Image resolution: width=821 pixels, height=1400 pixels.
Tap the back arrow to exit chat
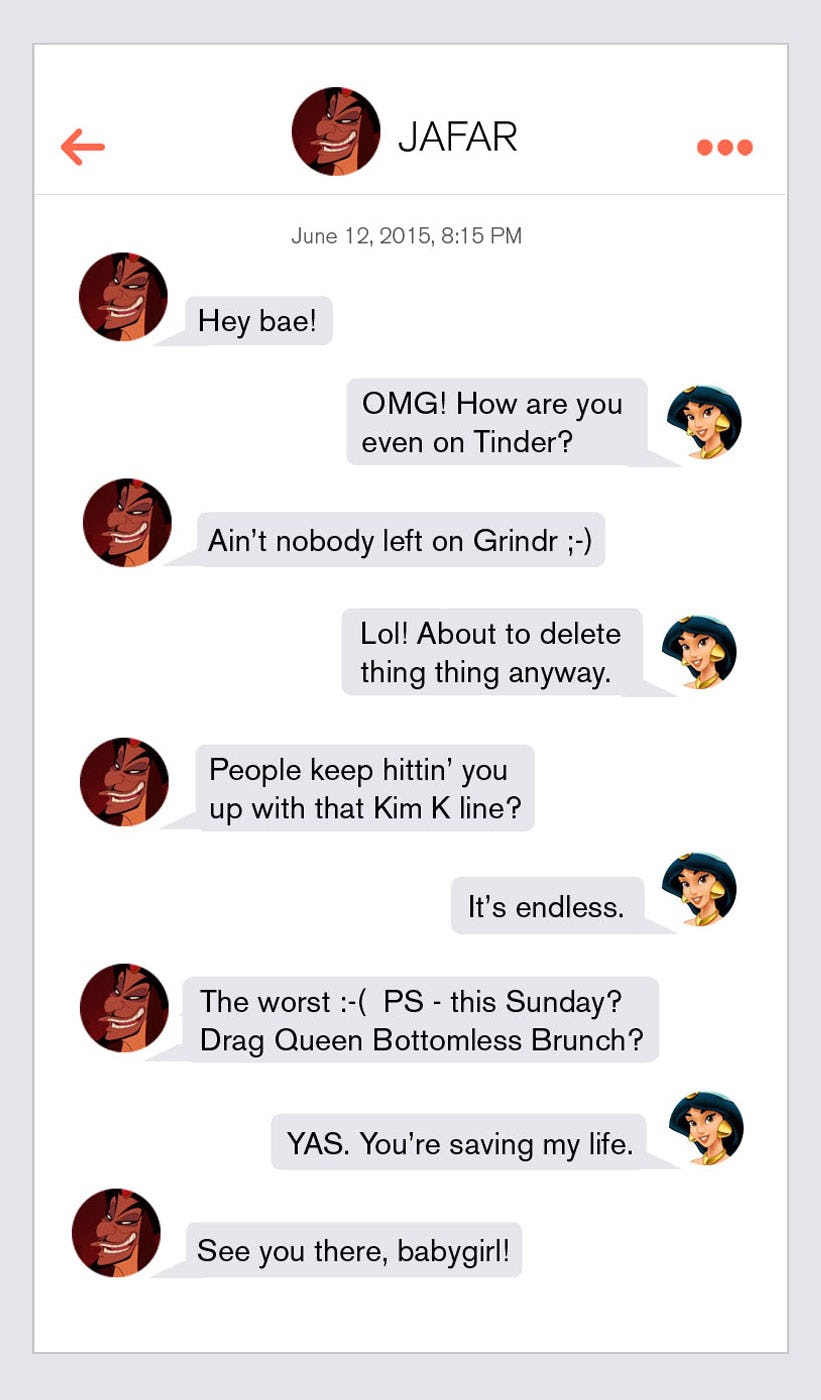pyautogui.click(x=81, y=146)
